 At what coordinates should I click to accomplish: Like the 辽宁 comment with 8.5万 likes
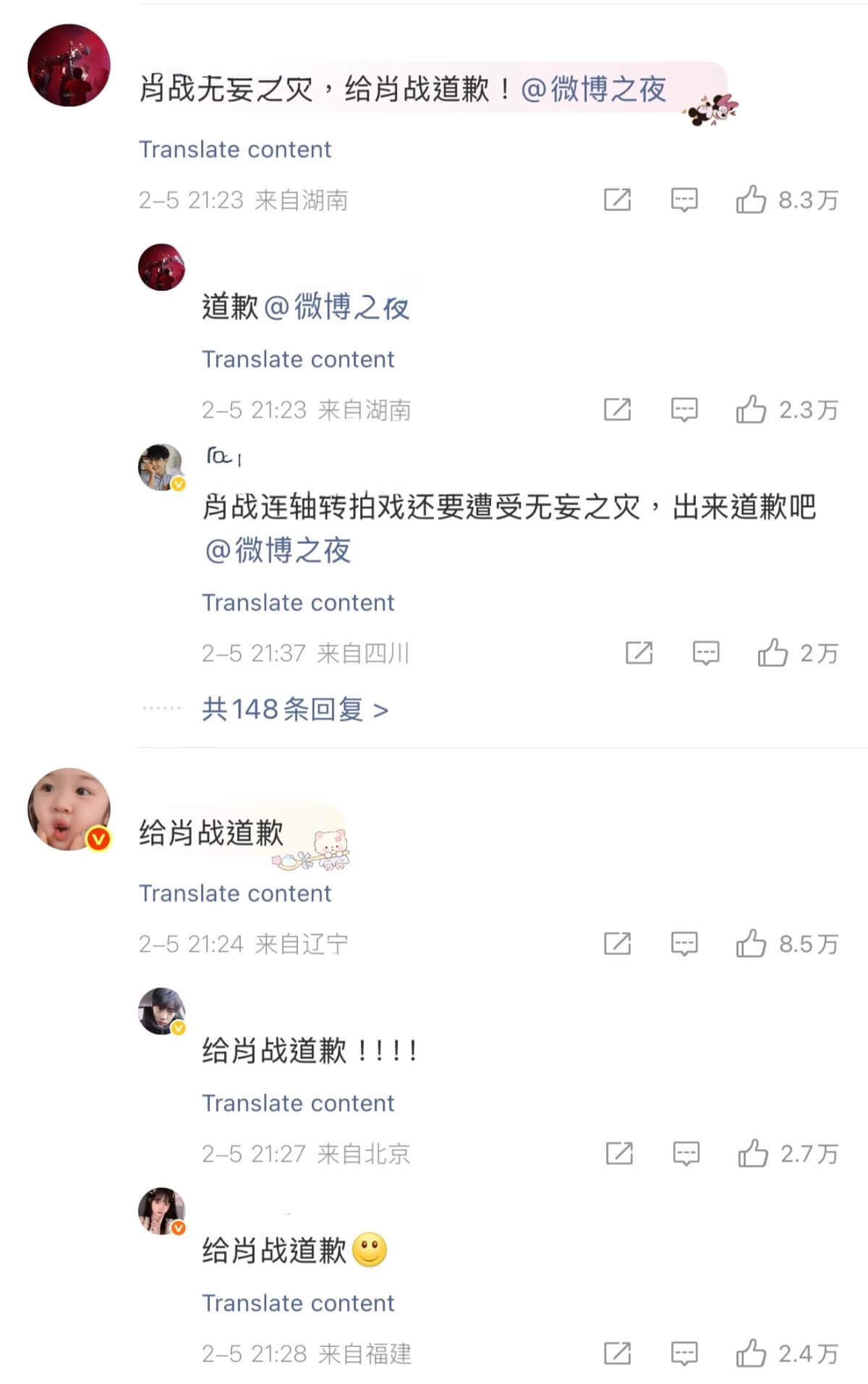pos(751,944)
